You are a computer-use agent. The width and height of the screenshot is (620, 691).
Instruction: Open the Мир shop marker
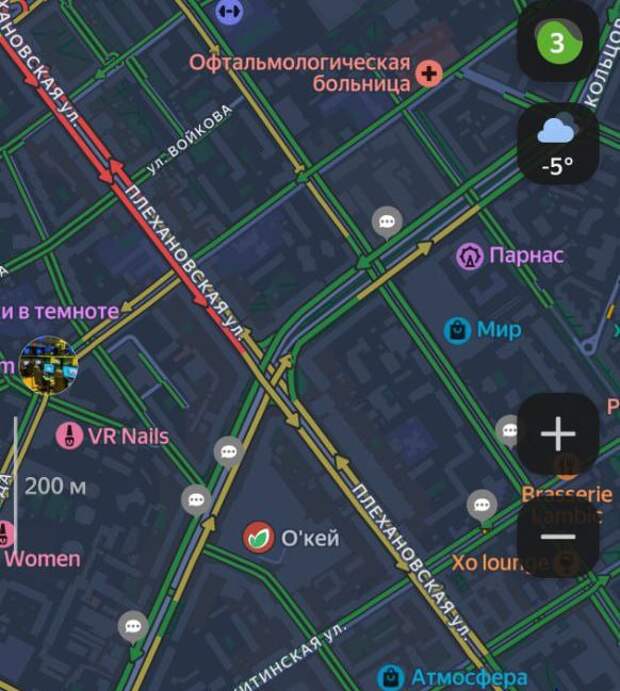458,329
